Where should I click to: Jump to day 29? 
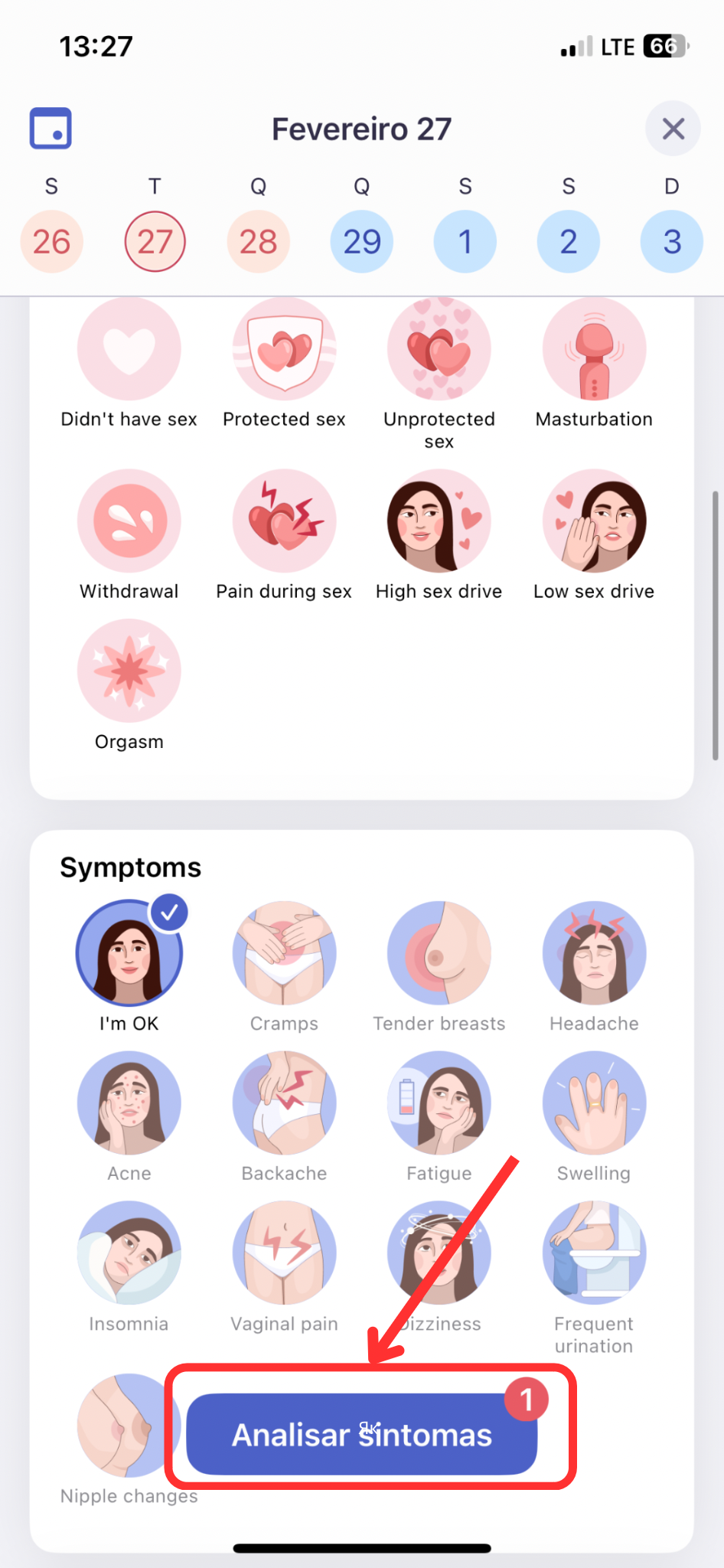tap(361, 242)
